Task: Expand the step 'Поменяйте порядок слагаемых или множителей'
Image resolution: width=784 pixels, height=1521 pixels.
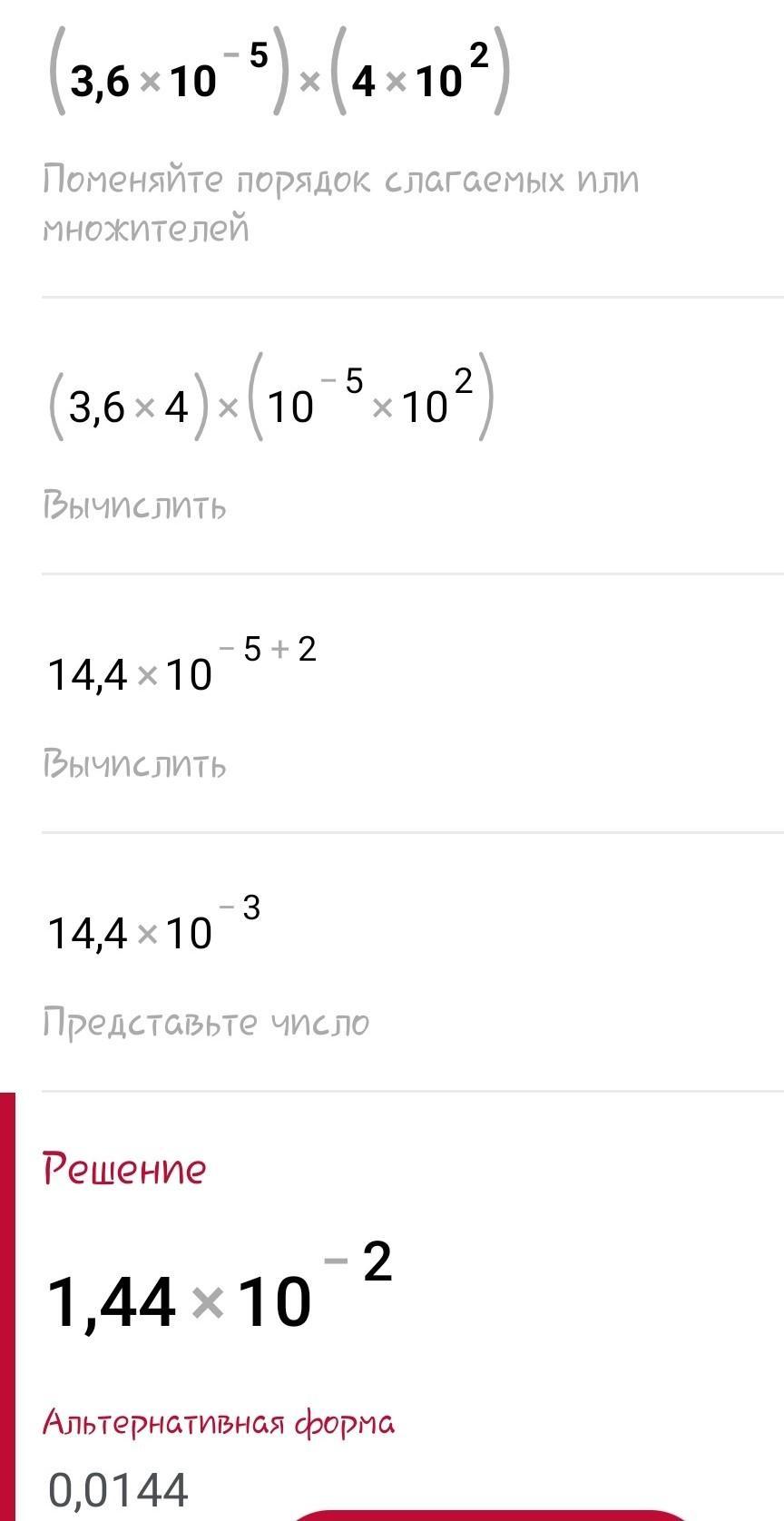Action: tap(340, 203)
